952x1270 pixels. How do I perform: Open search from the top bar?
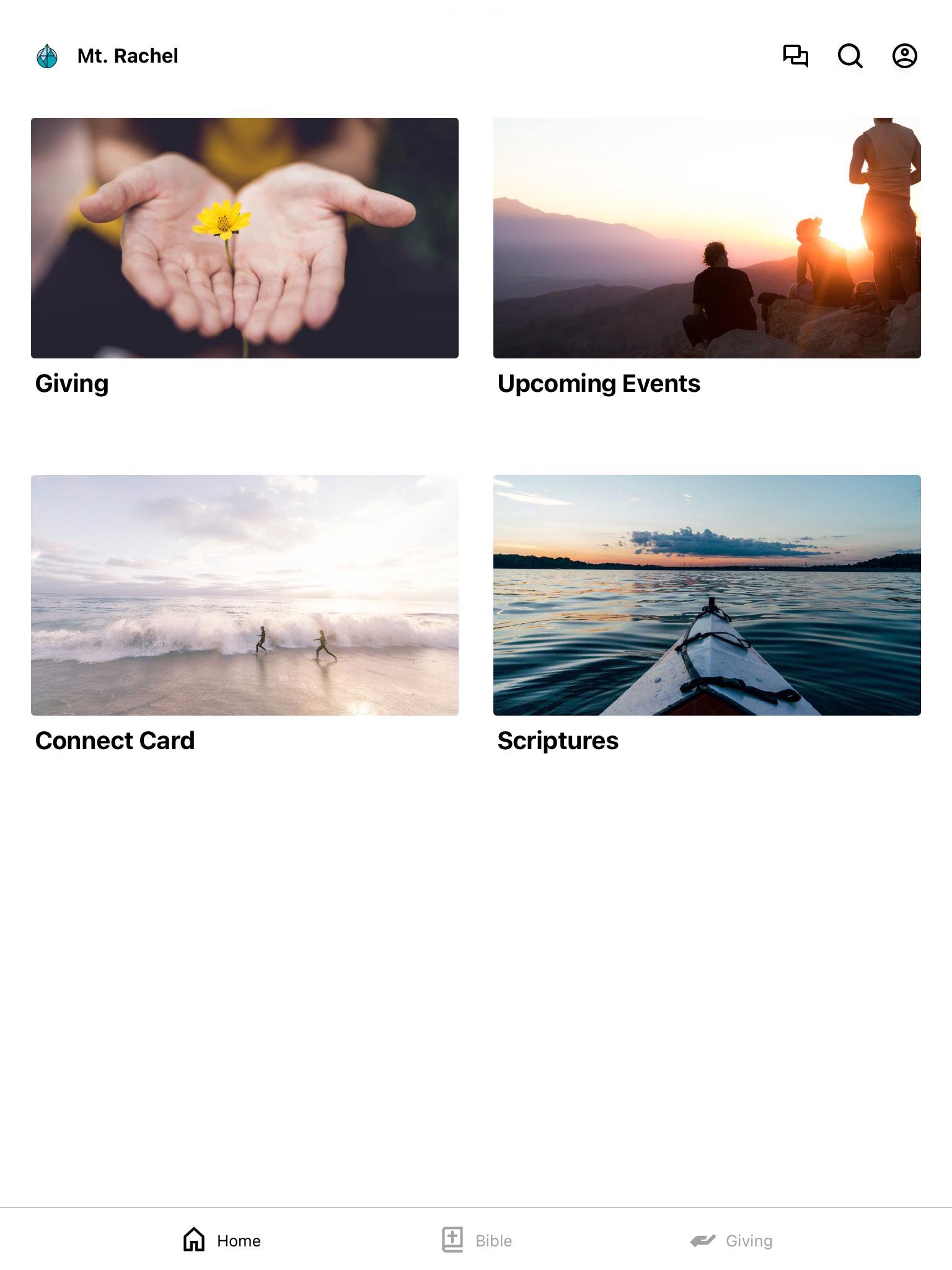(x=850, y=56)
